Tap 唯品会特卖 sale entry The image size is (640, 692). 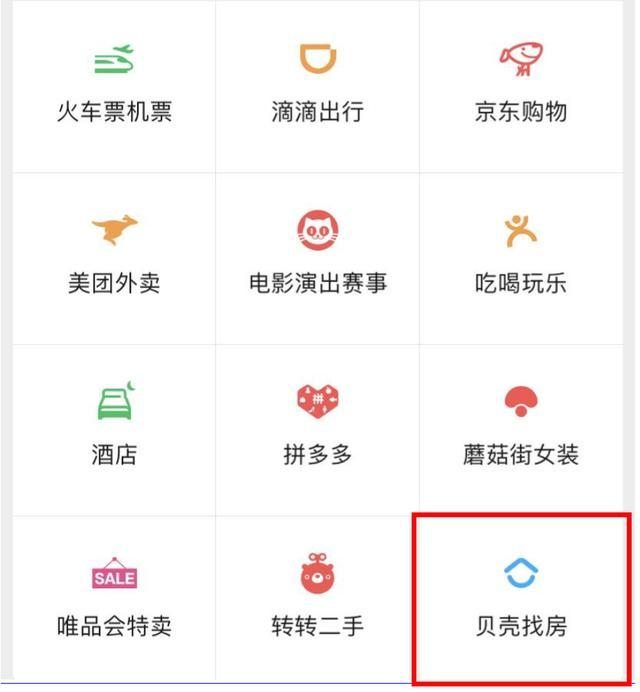114,600
